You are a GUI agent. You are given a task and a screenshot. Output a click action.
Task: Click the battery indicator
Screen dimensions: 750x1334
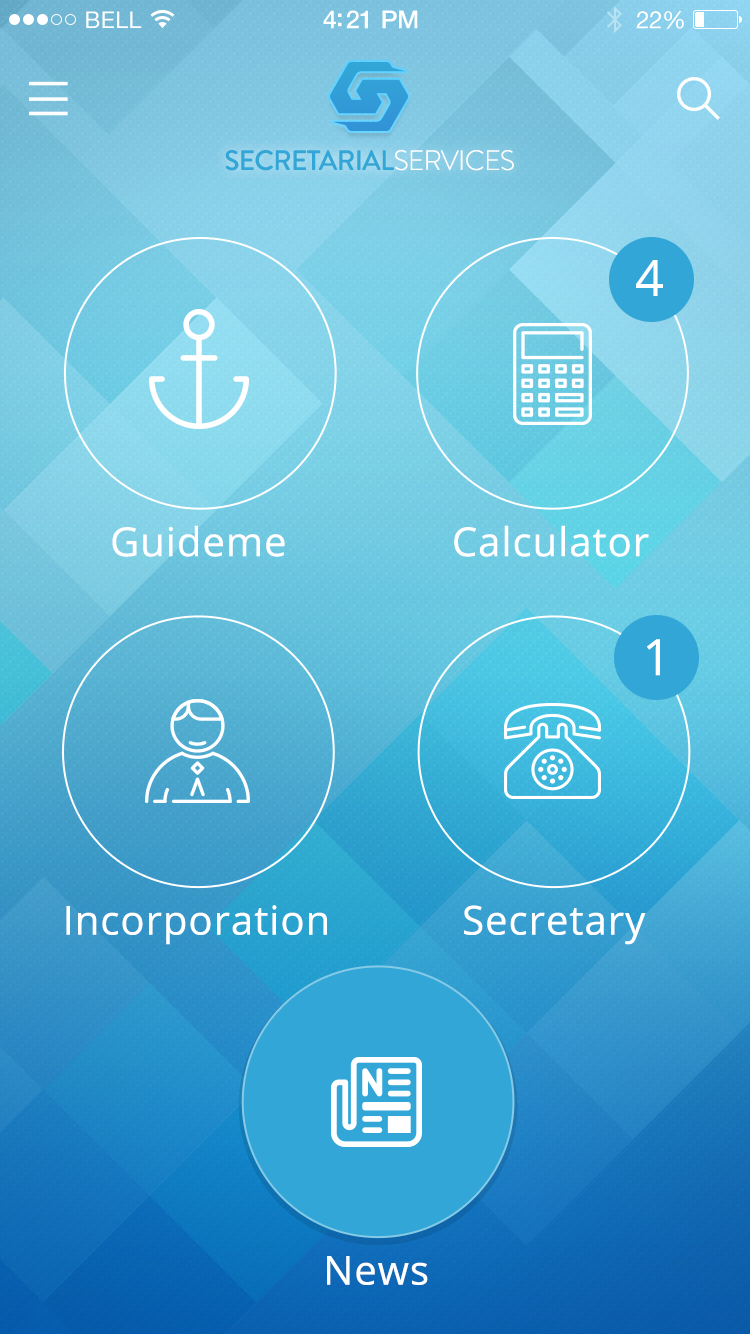click(715, 18)
